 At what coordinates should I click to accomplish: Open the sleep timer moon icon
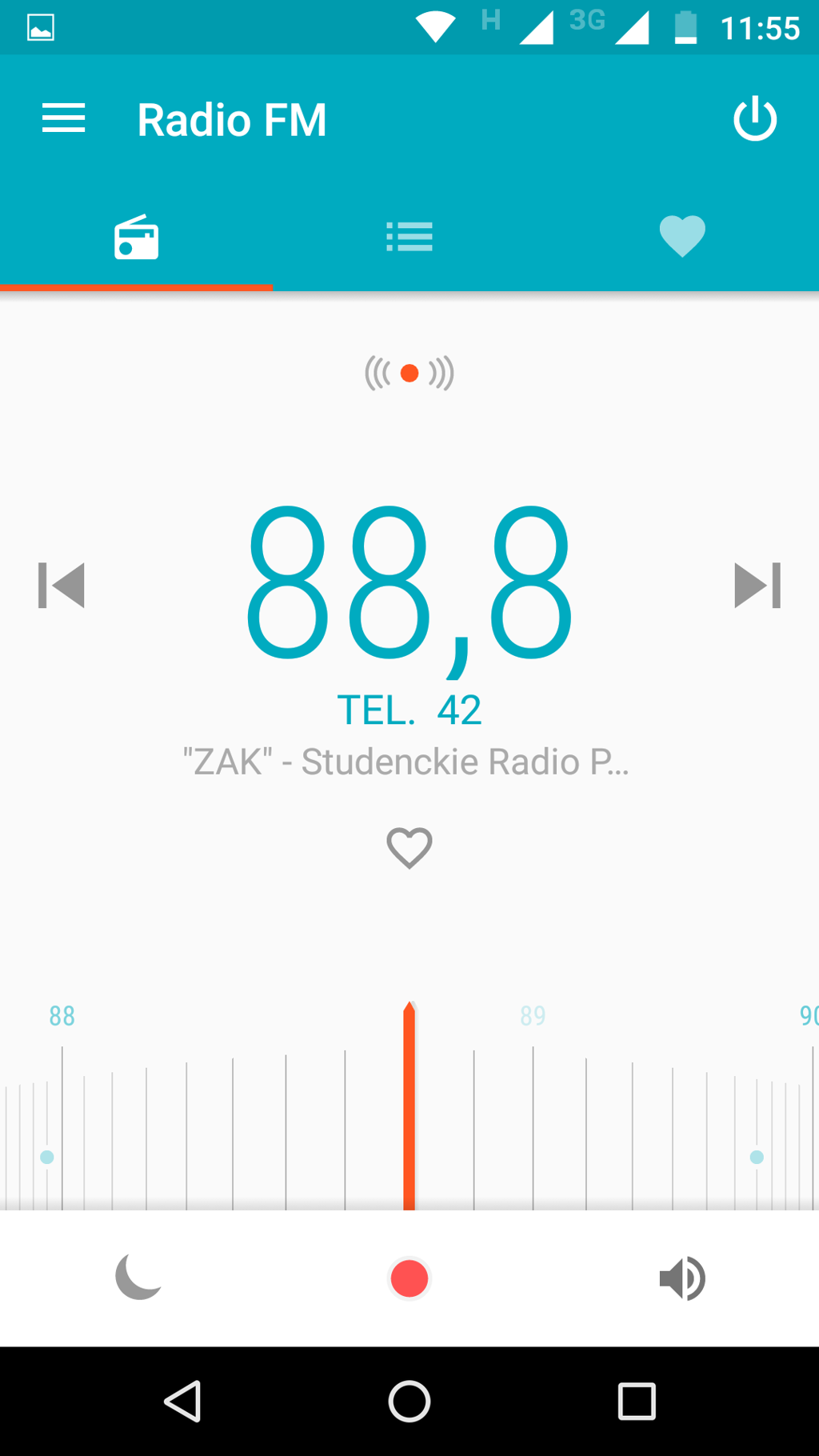pyautogui.click(x=138, y=1277)
